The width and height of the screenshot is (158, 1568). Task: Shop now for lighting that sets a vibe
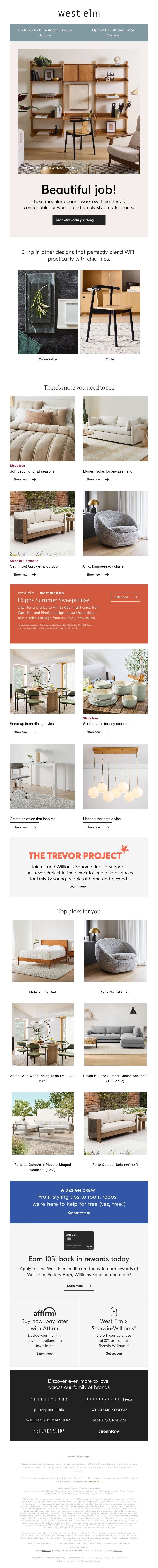click(x=97, y=827)
